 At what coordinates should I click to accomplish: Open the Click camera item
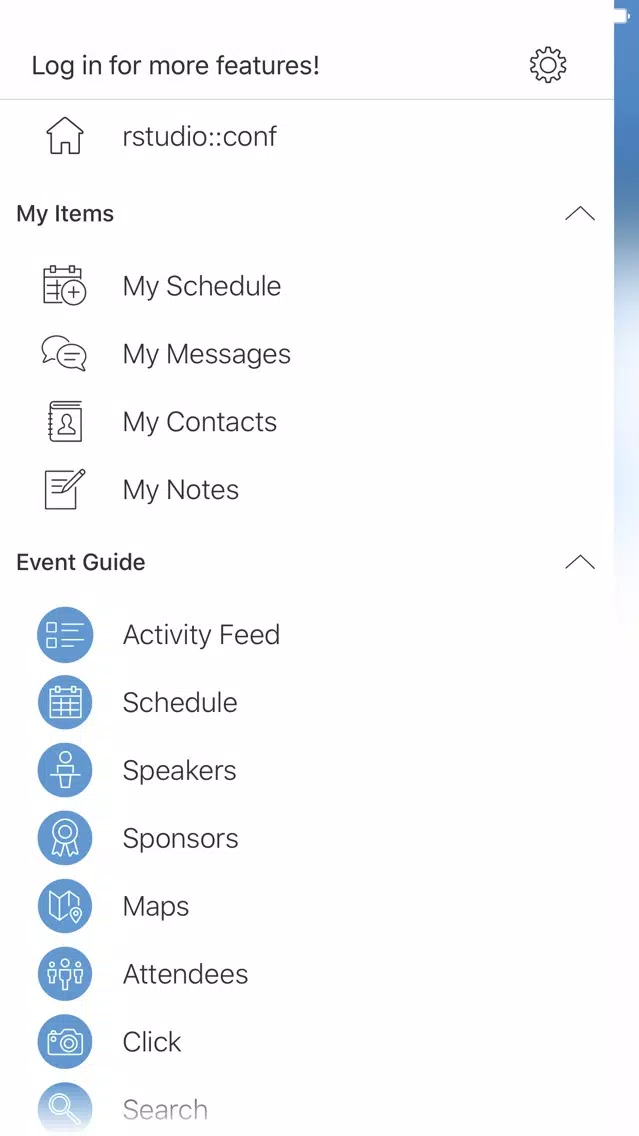coord(306,1042)
